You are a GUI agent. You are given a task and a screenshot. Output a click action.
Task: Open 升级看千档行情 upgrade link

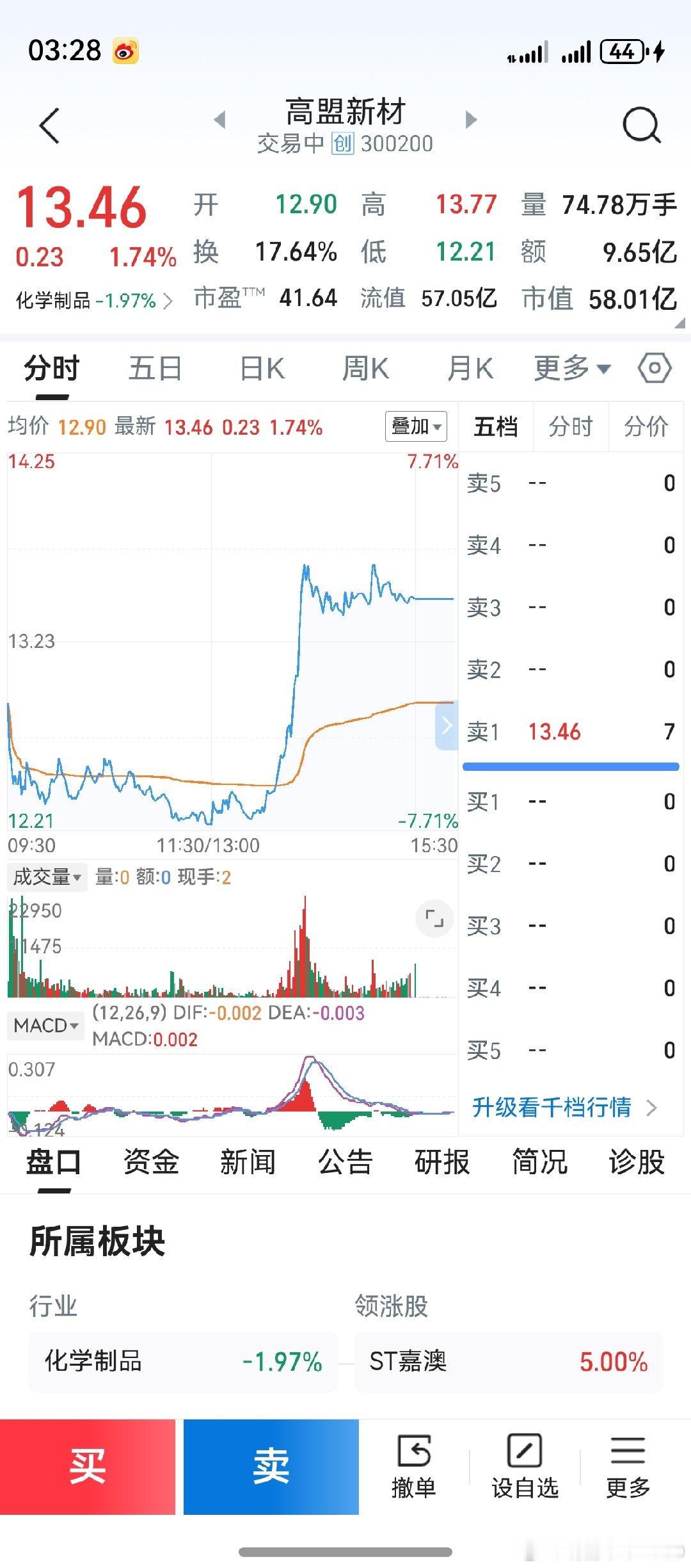(x=564, y=1107)
